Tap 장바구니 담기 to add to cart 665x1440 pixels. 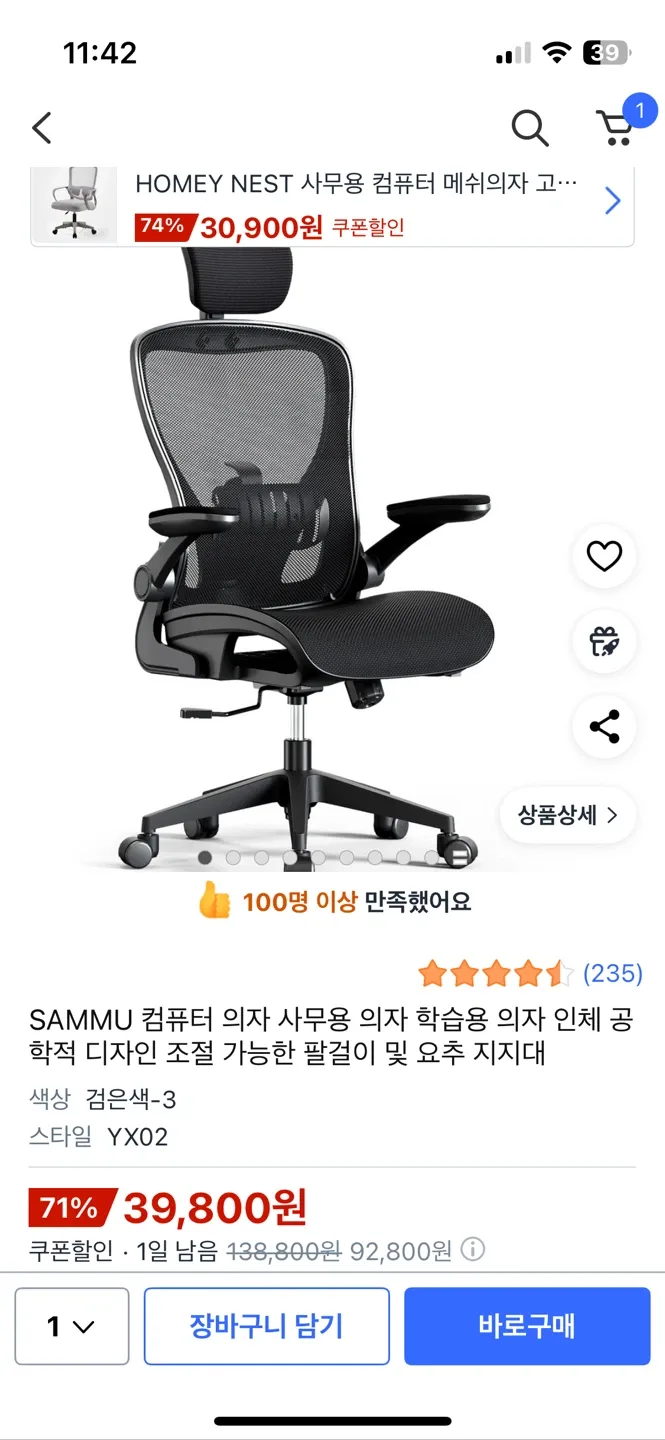tap(267, 1326)
